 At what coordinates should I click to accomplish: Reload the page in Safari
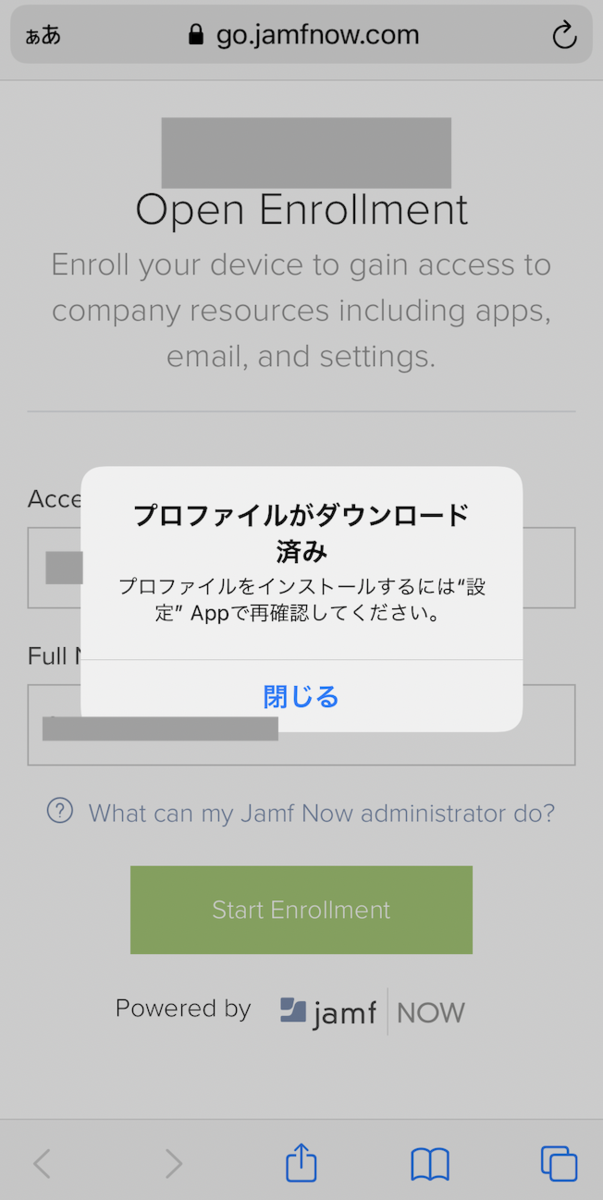click(564, 37)
